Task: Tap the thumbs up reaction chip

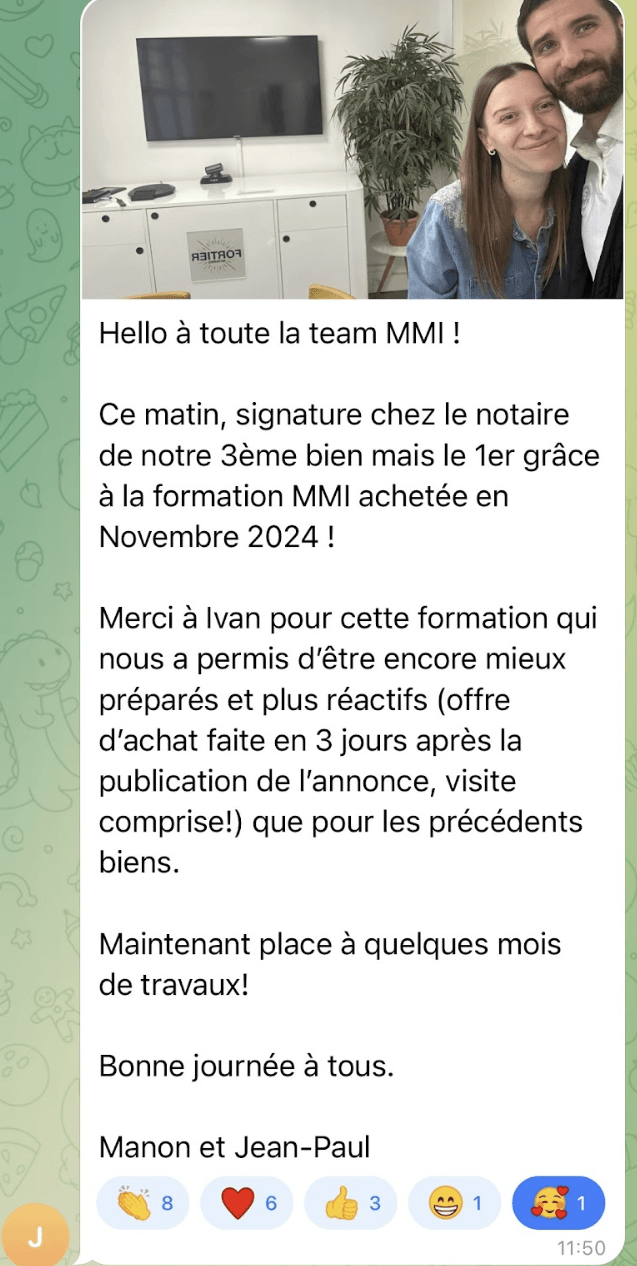Action: [351, 1203]
